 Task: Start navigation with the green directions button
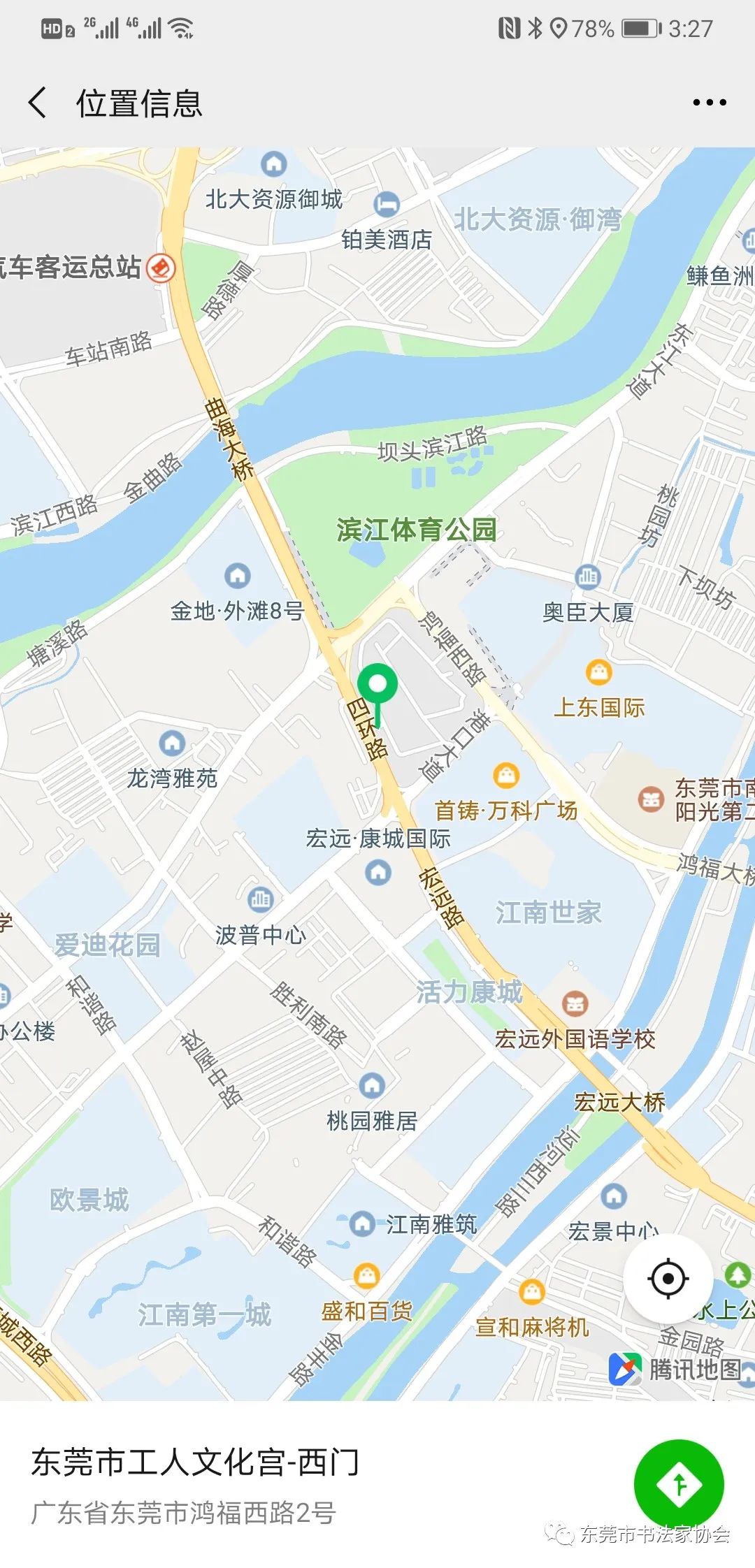(x=678, y=1484)
